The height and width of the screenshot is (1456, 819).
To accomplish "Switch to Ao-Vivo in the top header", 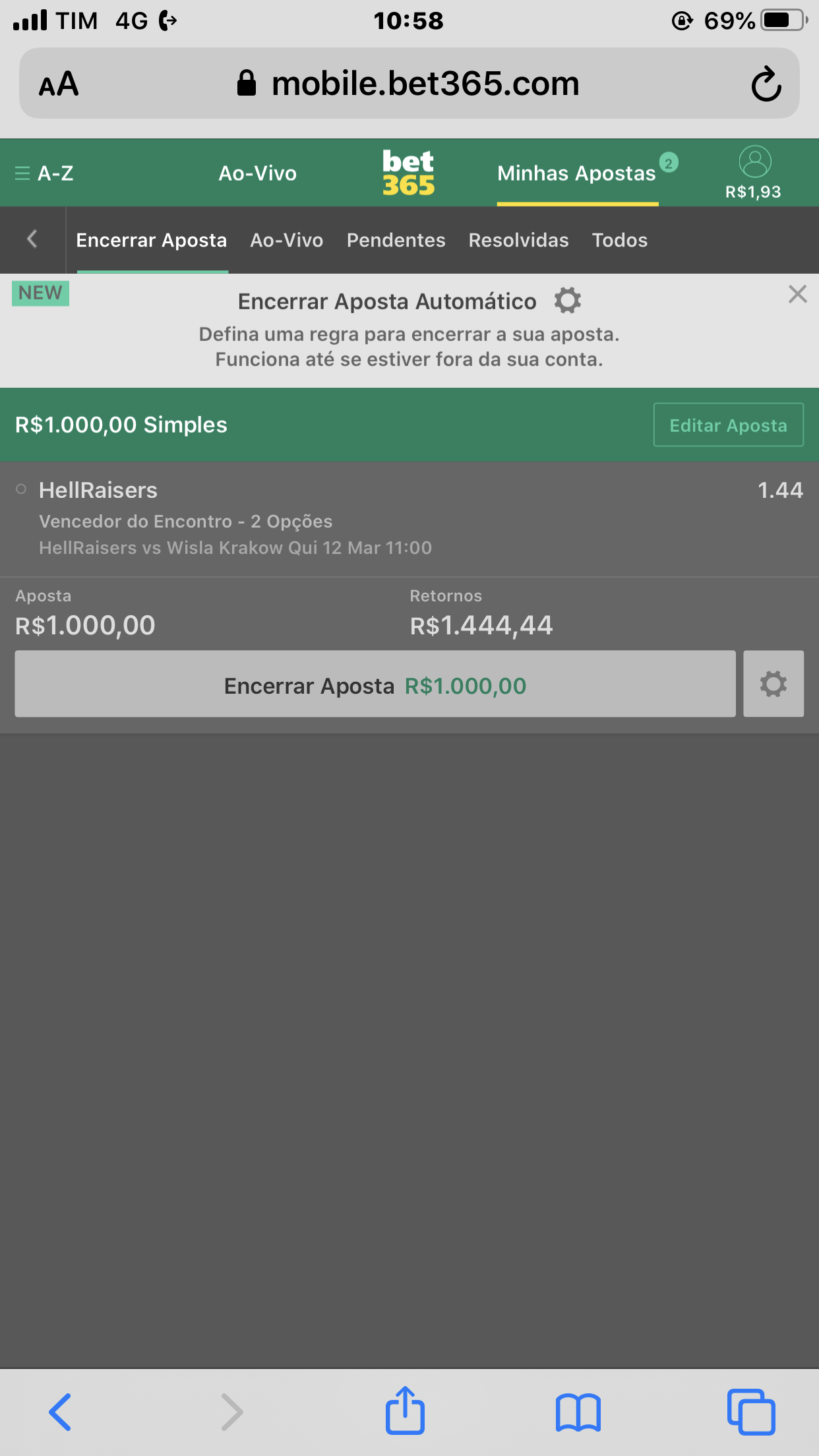I will tap(257, 173).
